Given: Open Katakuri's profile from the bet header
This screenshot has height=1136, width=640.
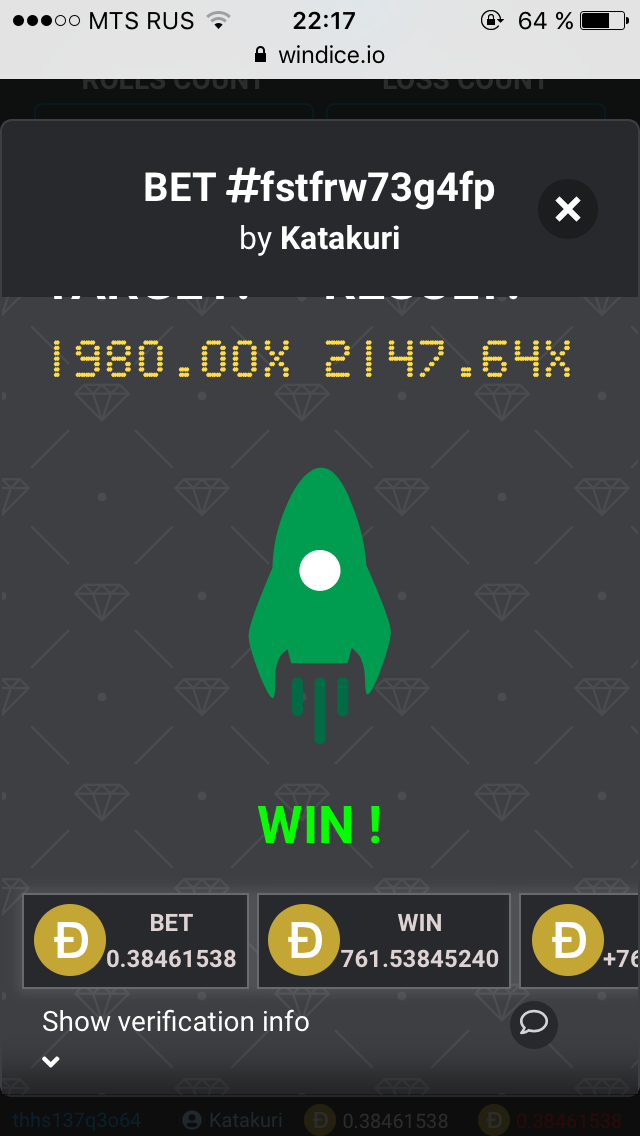Looking at the screenshot, I should 340,238.
